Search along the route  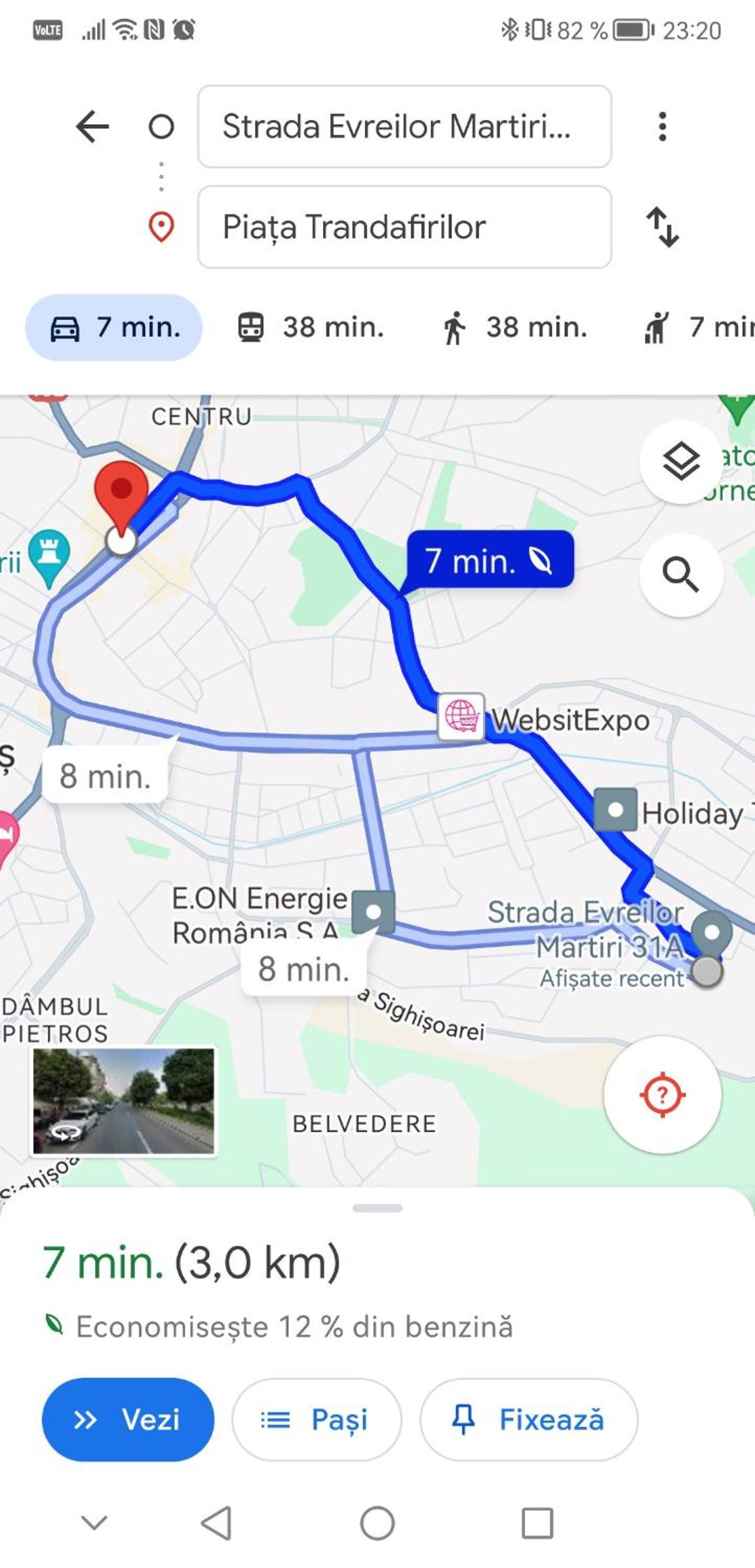681,574
